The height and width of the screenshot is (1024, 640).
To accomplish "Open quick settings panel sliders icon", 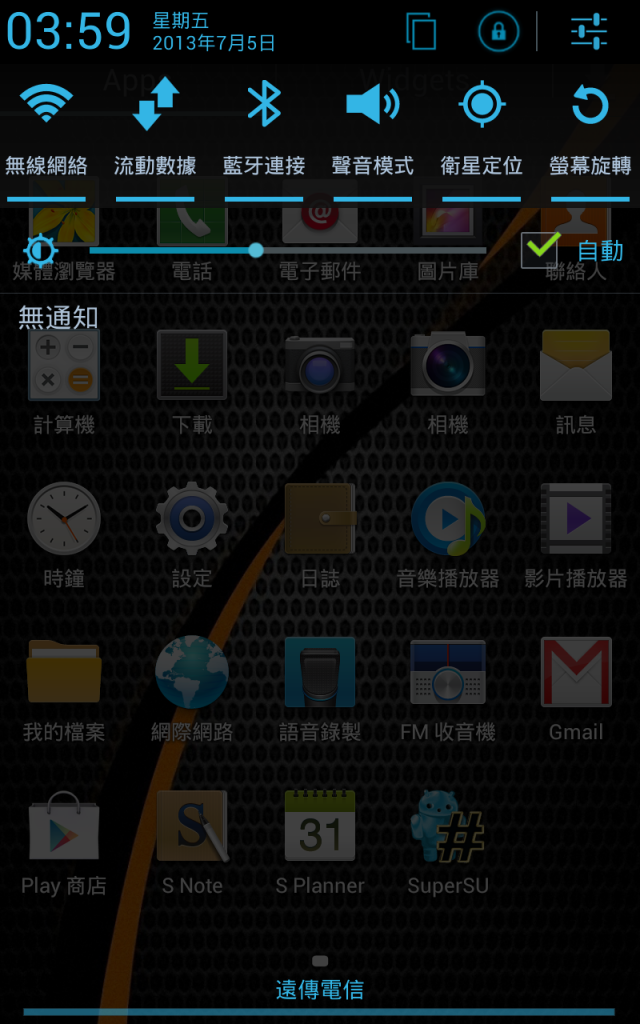I will click(589, 32).
